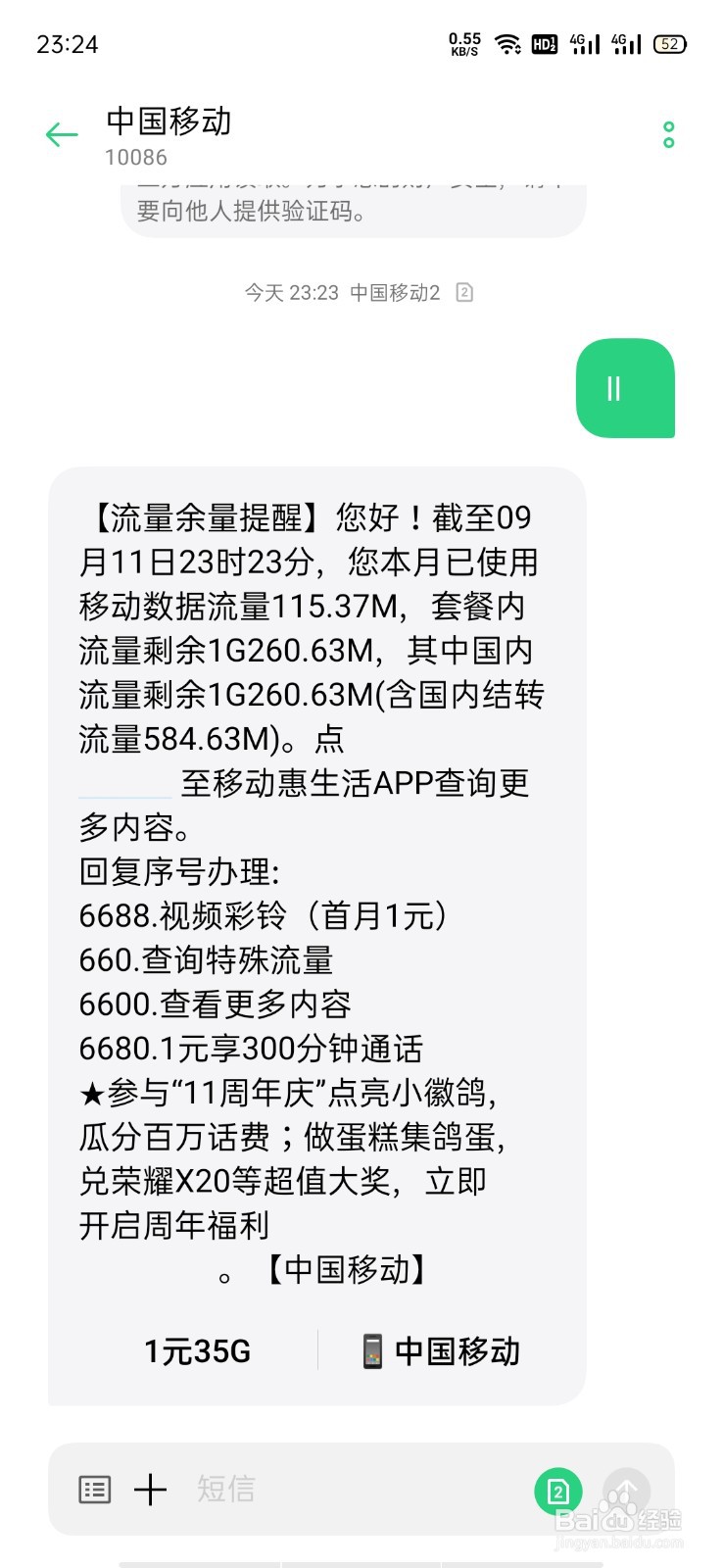Tap the back arrow to exit conversation
Image resolution: width=723 pixels, height=1568 pixels.
point(61,134)
